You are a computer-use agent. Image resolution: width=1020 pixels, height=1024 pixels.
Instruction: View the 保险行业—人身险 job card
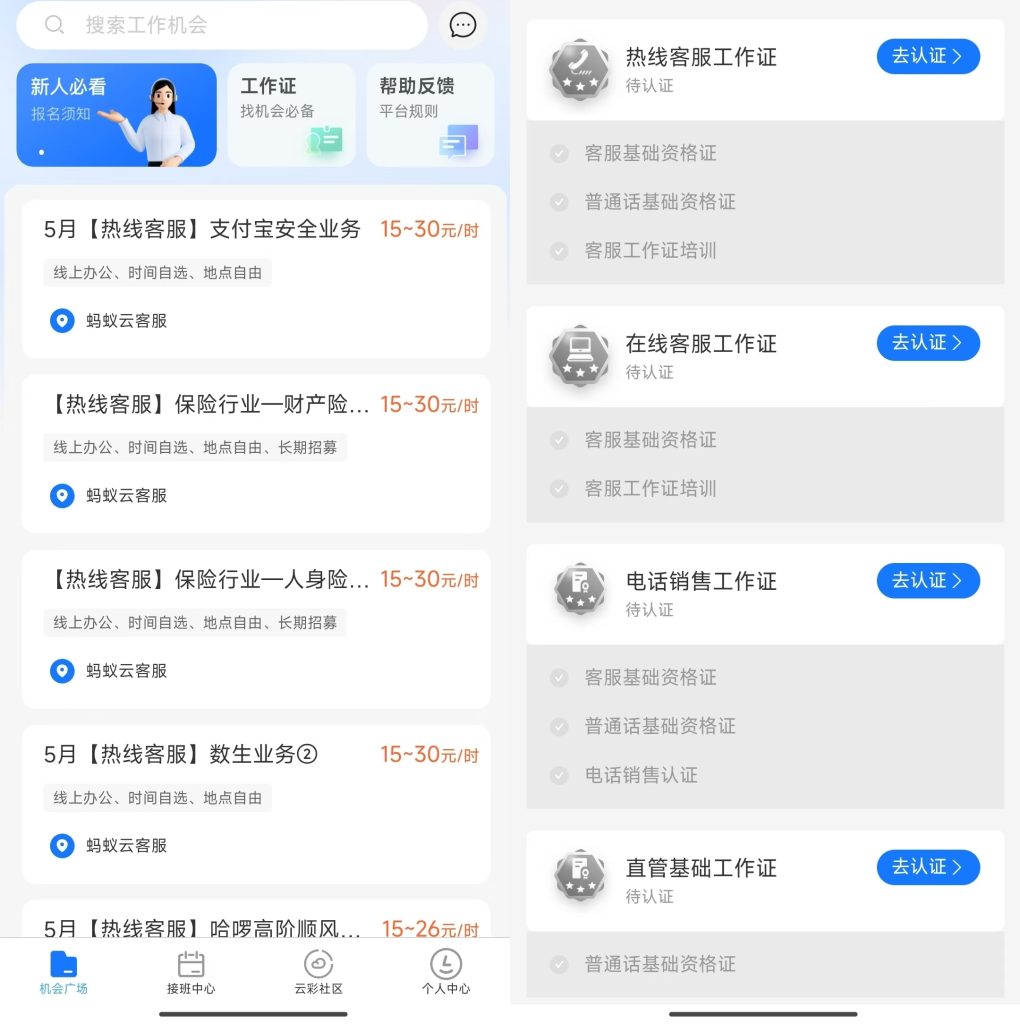click(256, 628)
